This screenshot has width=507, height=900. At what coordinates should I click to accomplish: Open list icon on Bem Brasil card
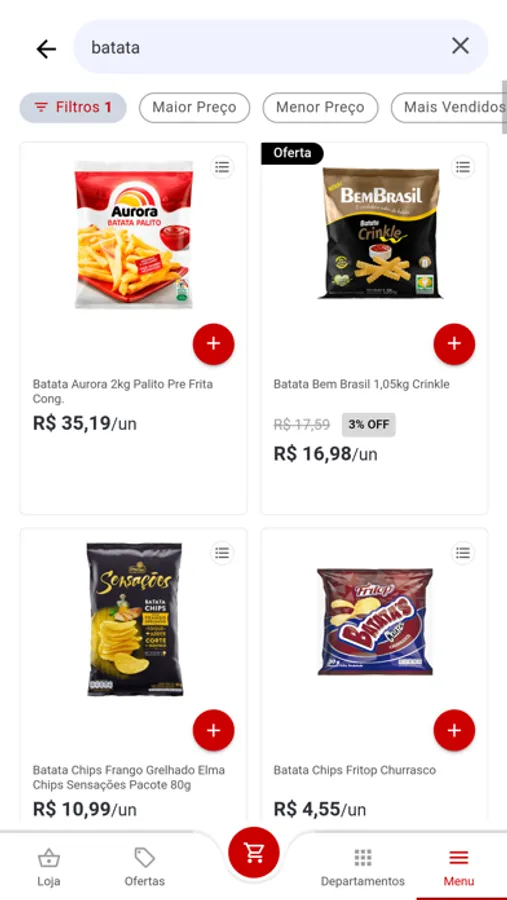(463, 167)
